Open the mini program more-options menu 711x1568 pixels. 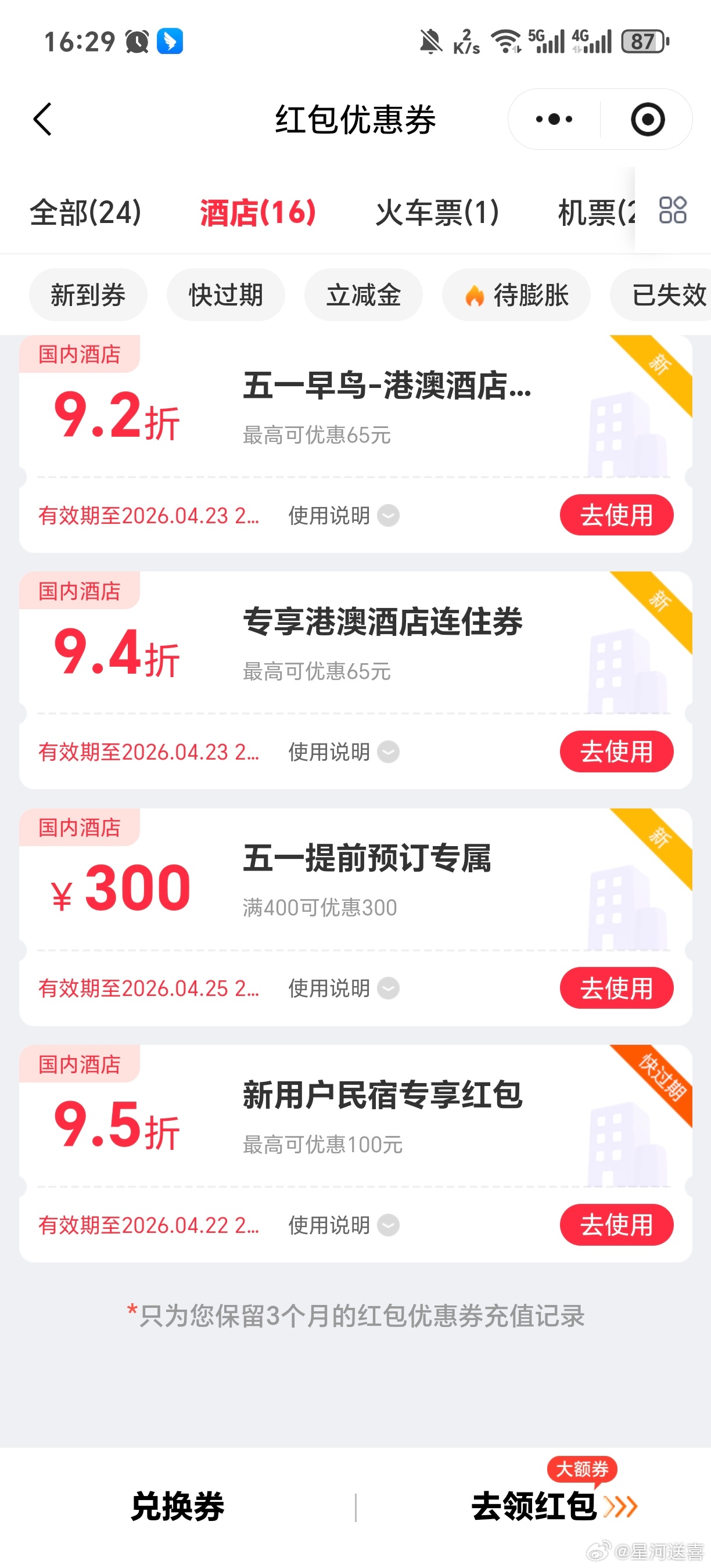554,119
